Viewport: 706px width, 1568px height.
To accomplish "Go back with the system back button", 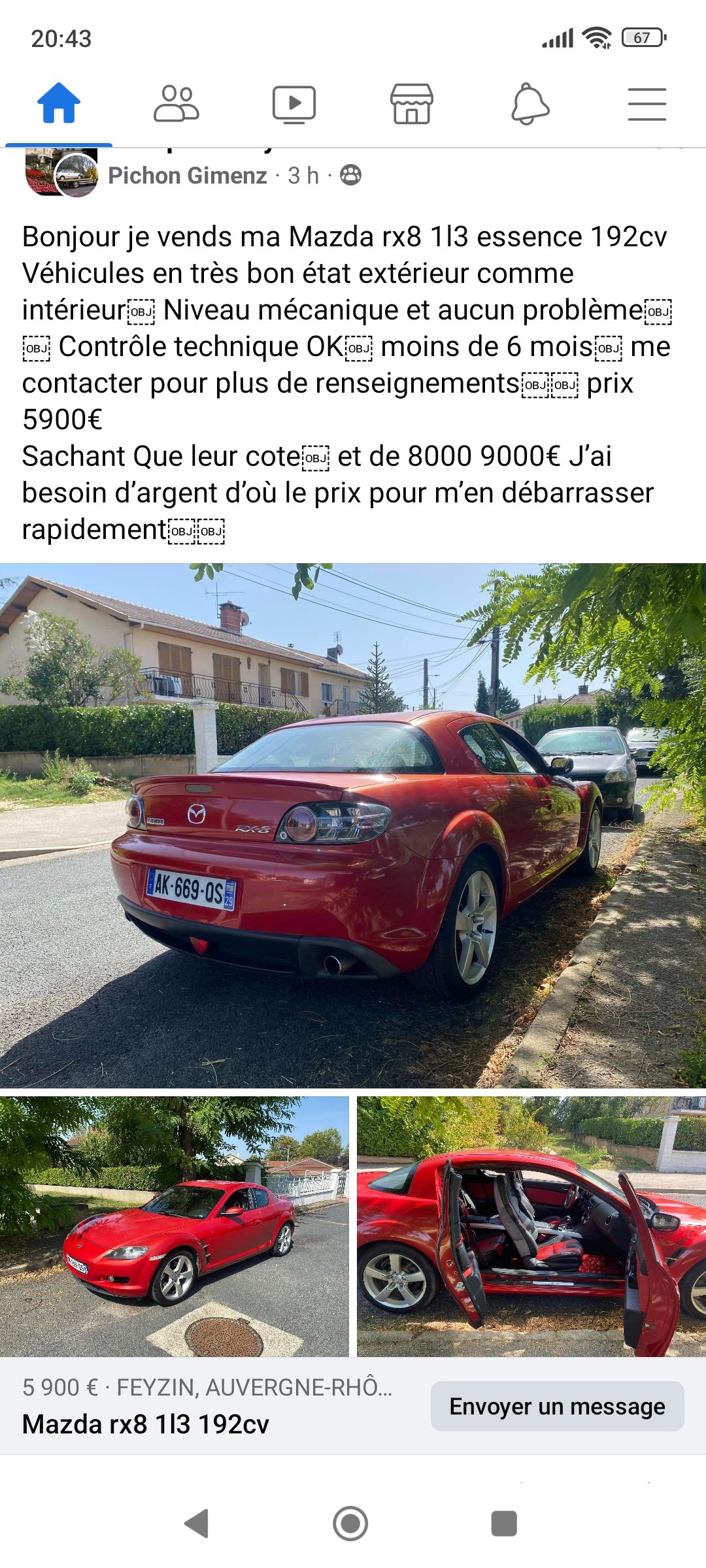I will tap(196, 1523).
